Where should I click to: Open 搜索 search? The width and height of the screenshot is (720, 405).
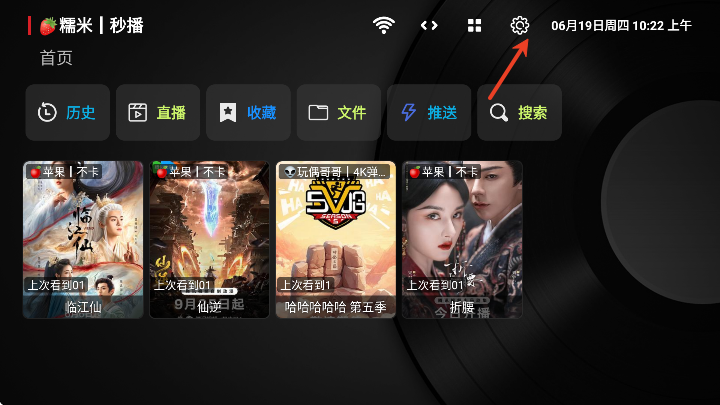point(519,113)
